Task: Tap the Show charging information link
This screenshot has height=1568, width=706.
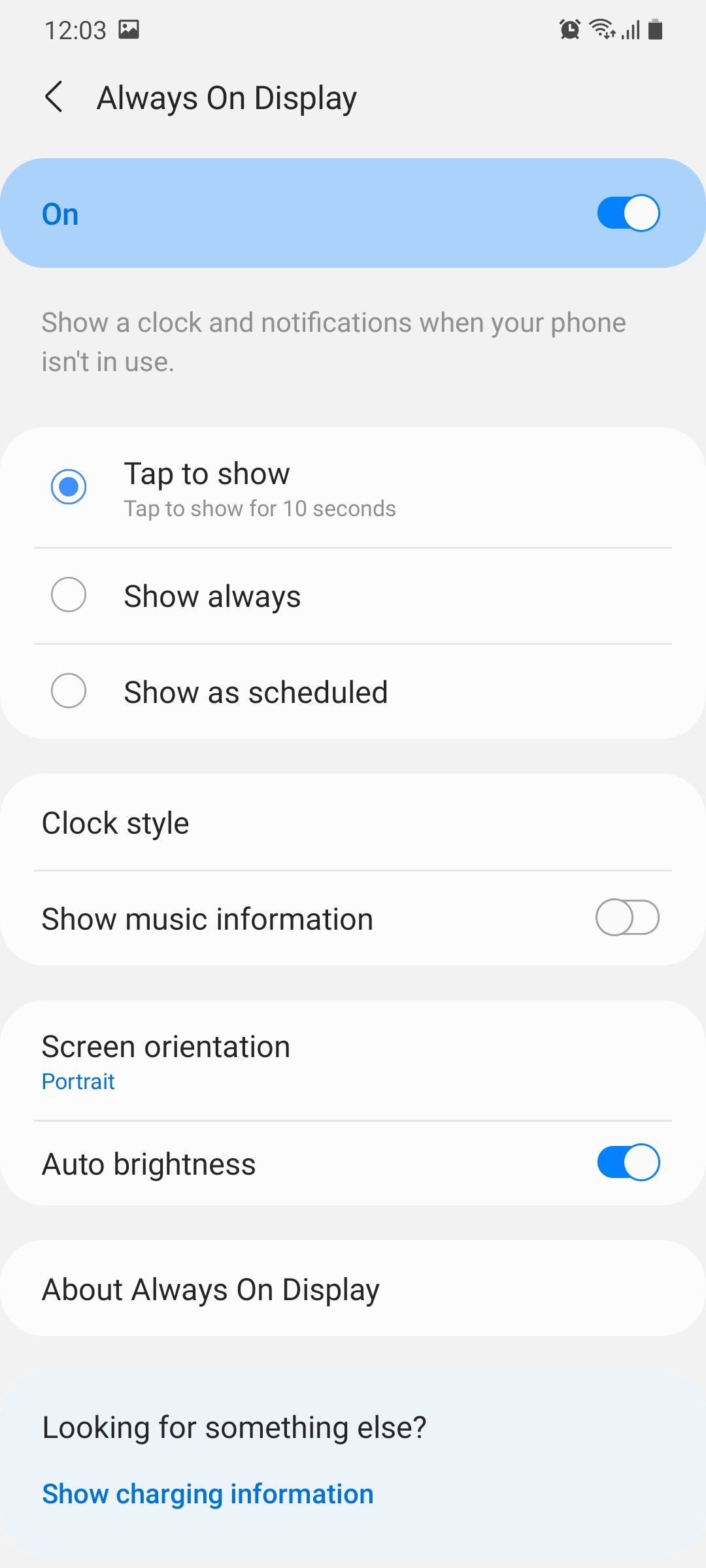Action: pos(208,1494)
